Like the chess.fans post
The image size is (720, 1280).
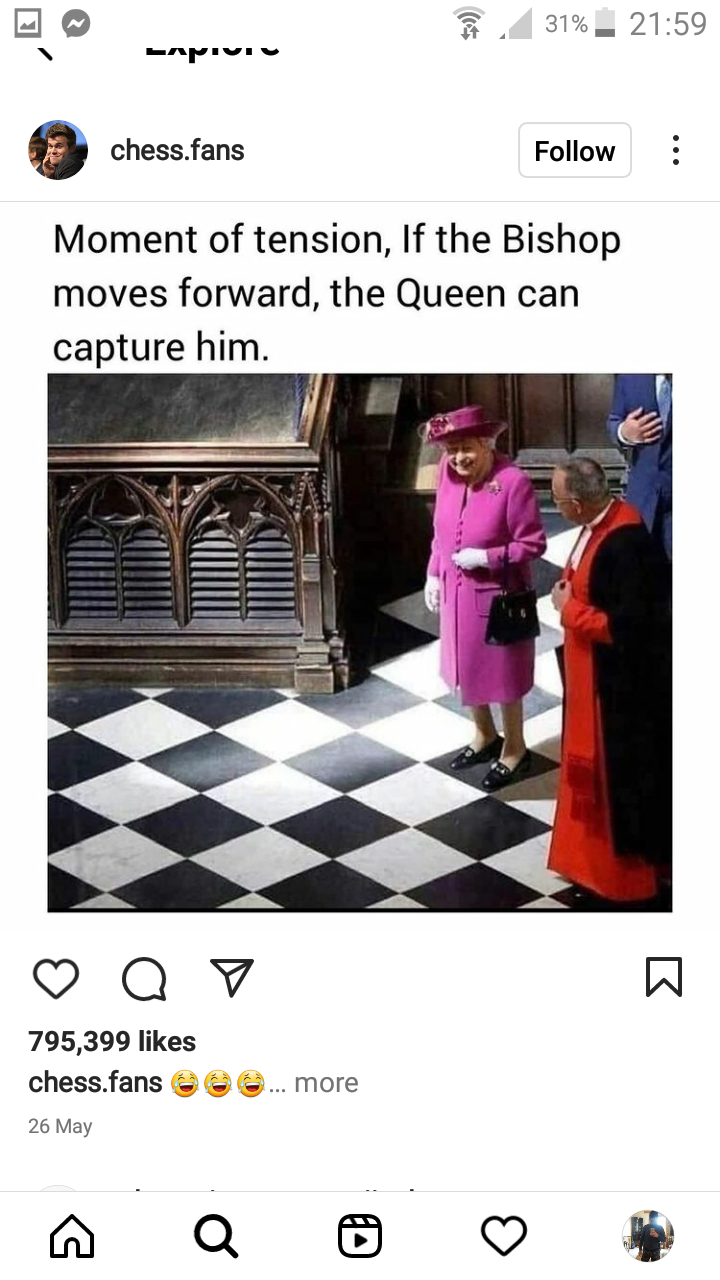click(56, 978)
